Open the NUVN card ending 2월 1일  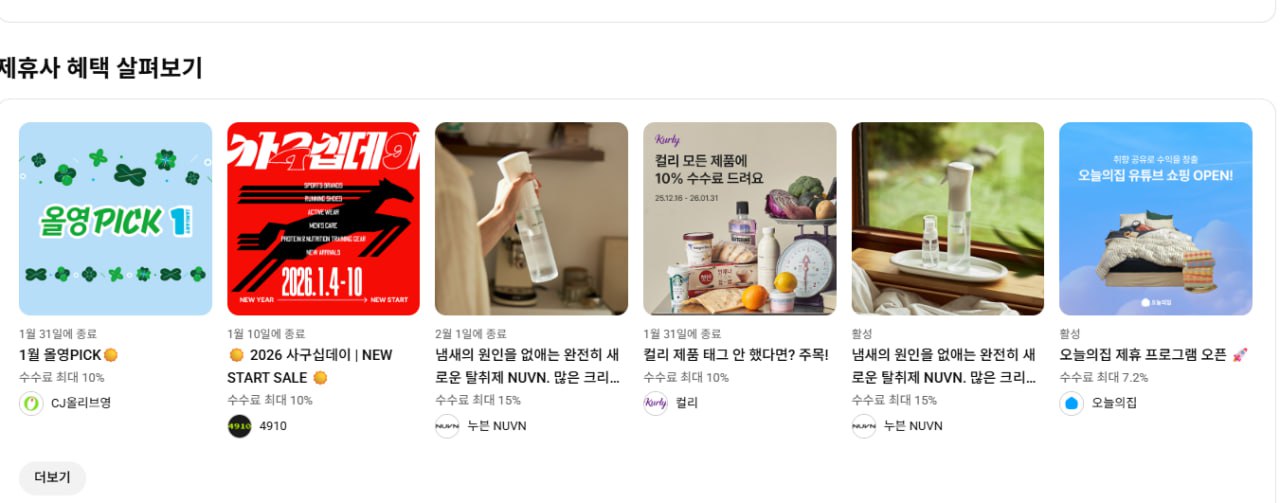click(x=531, y=219)
